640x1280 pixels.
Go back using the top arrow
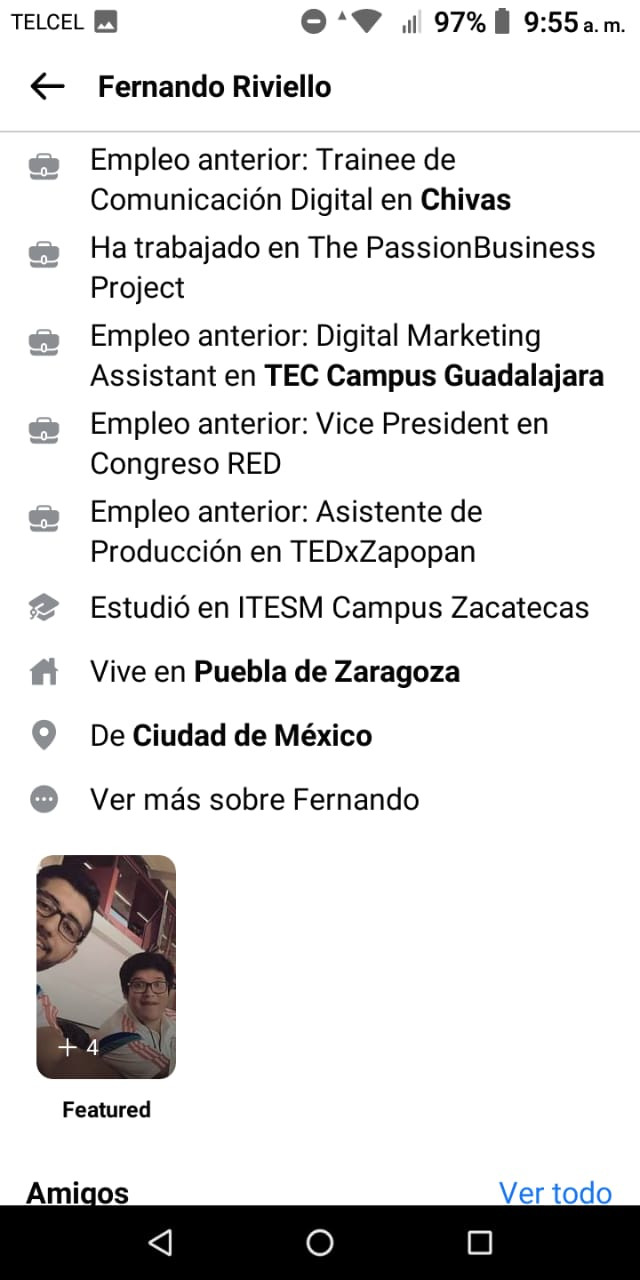pyautogui.click(x=47, y=87)
